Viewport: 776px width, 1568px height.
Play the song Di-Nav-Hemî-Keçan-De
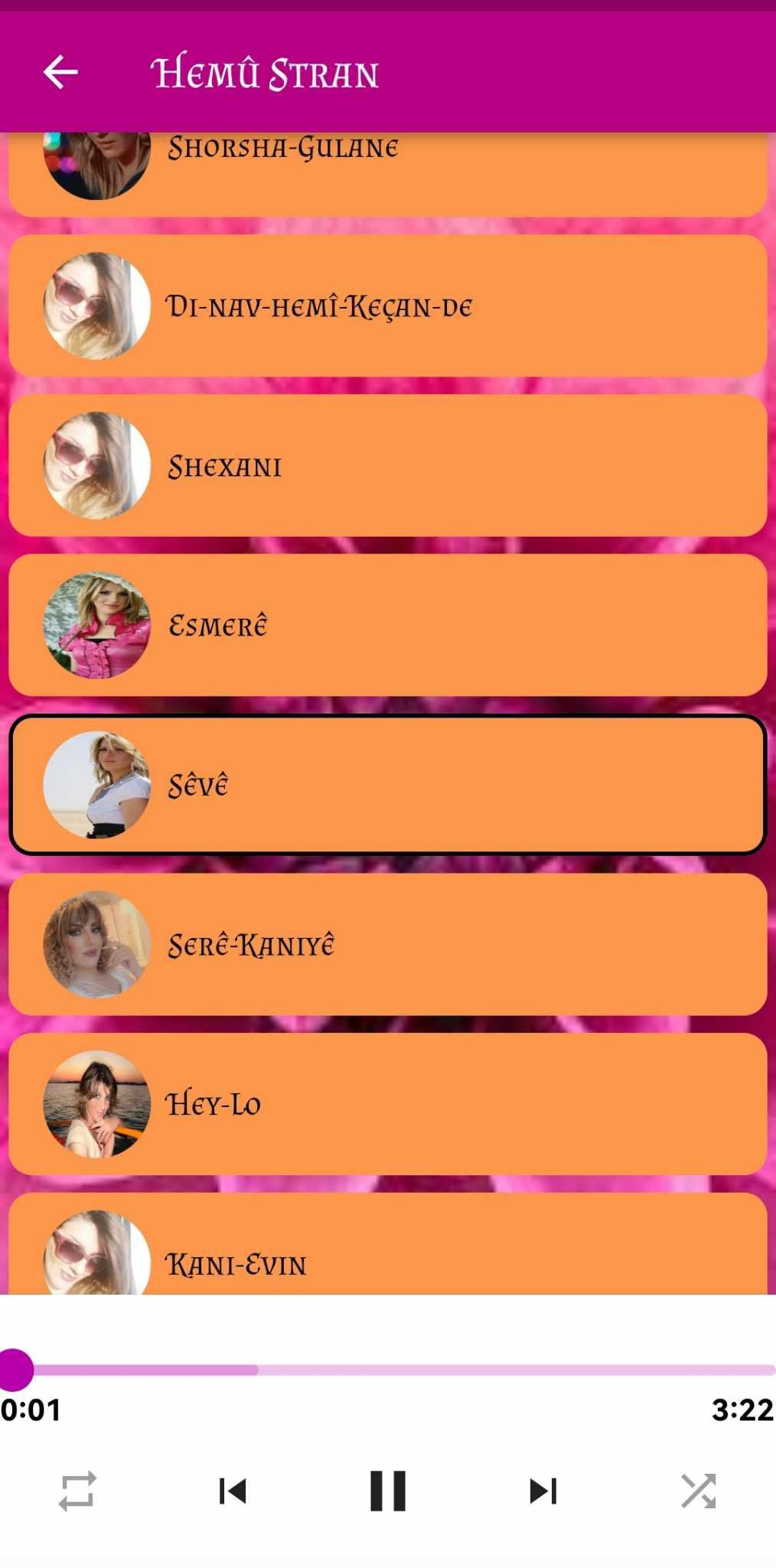388,305
